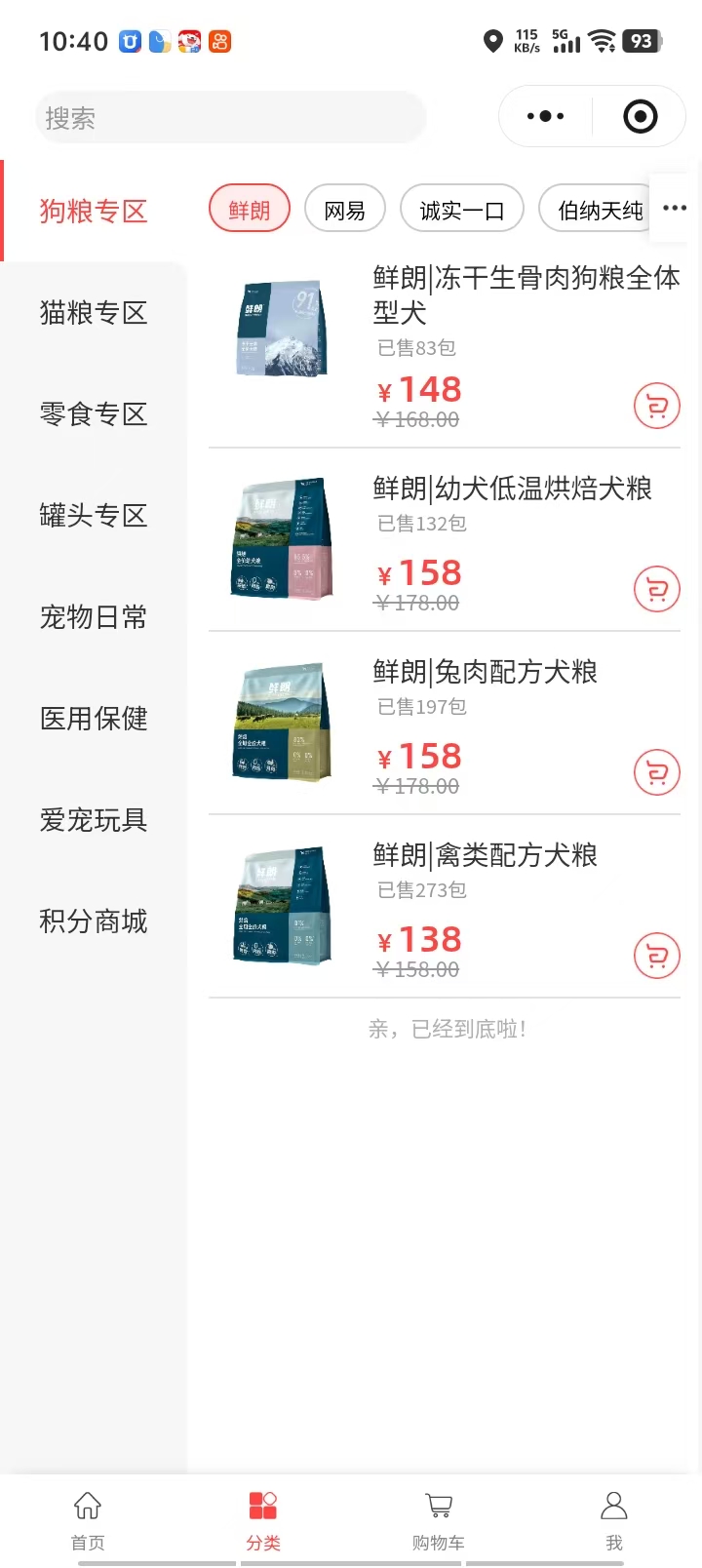Expand the brand list with the three dots

(675, 208)
